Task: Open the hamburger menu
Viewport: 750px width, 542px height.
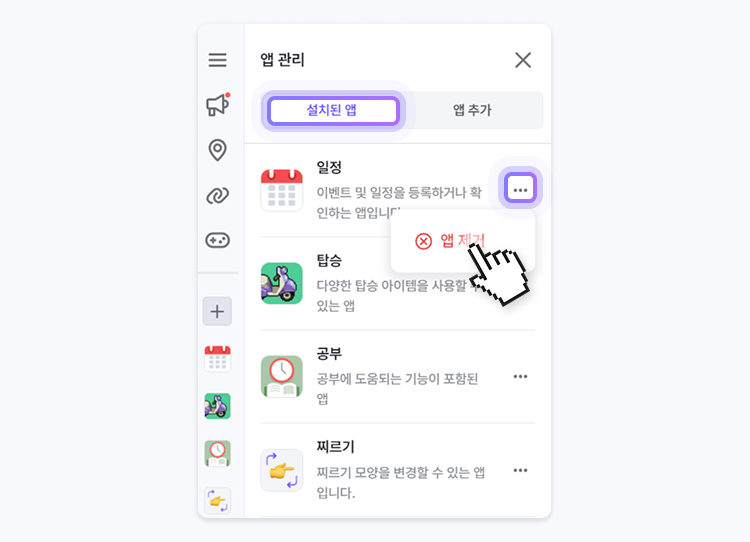Action: pyautogui.click(x=217, y=60)
